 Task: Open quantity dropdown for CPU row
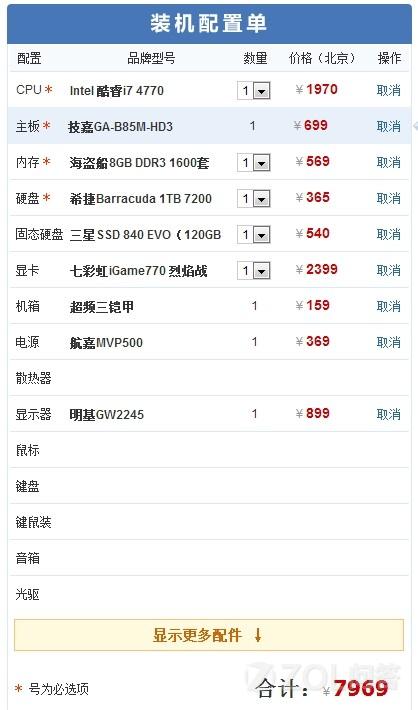point(254,91)
